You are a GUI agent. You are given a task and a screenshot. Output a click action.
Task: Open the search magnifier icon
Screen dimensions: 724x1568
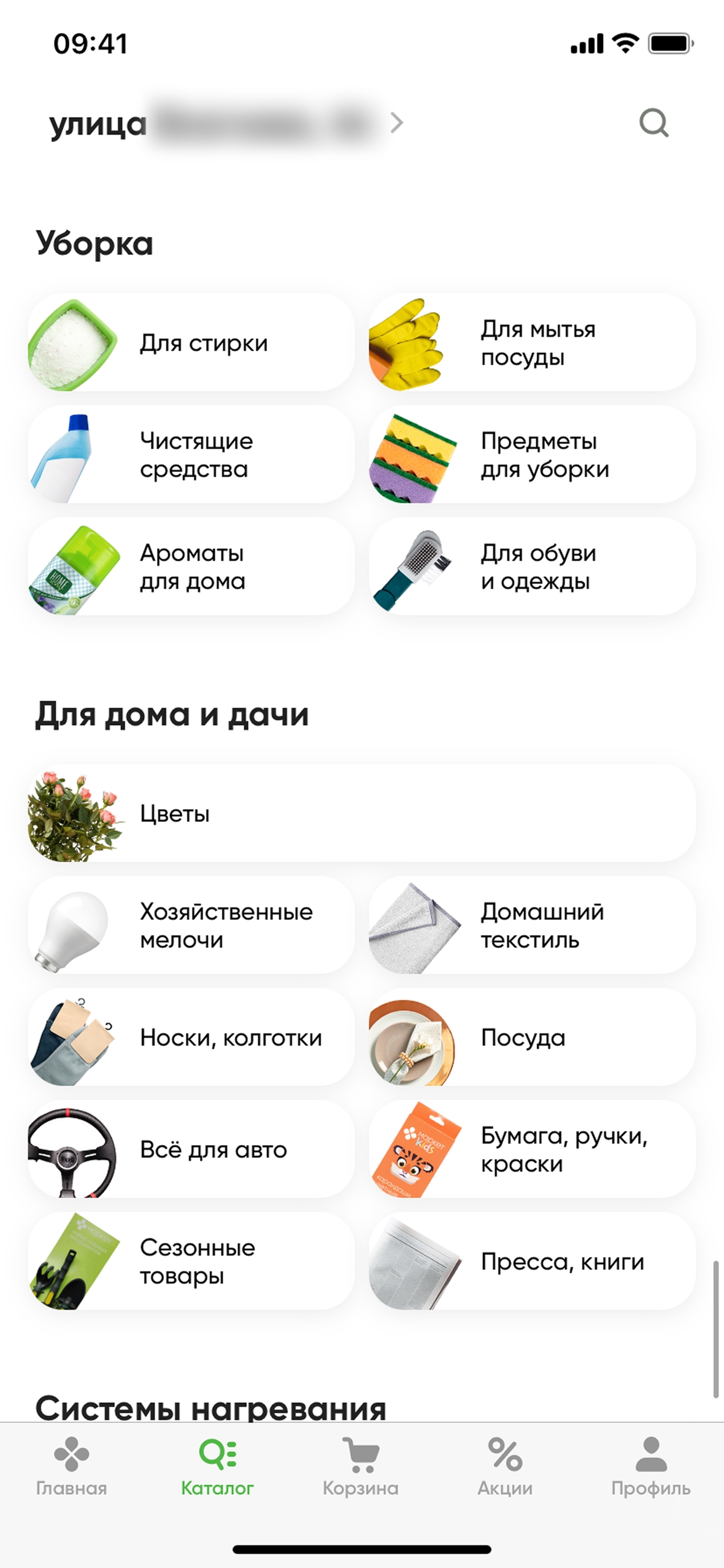coord(653,123)
